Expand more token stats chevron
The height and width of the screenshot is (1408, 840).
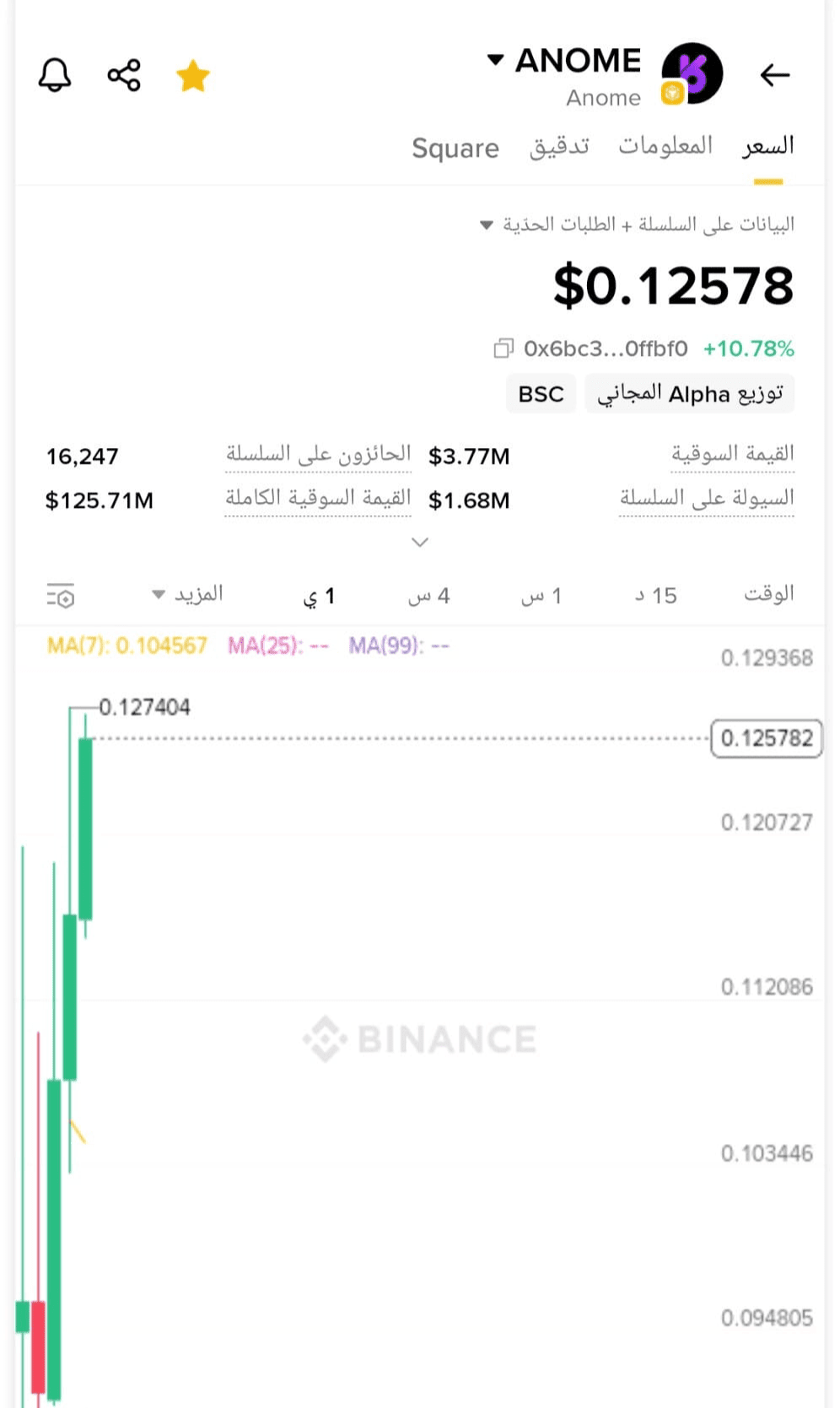pos(420,542)
